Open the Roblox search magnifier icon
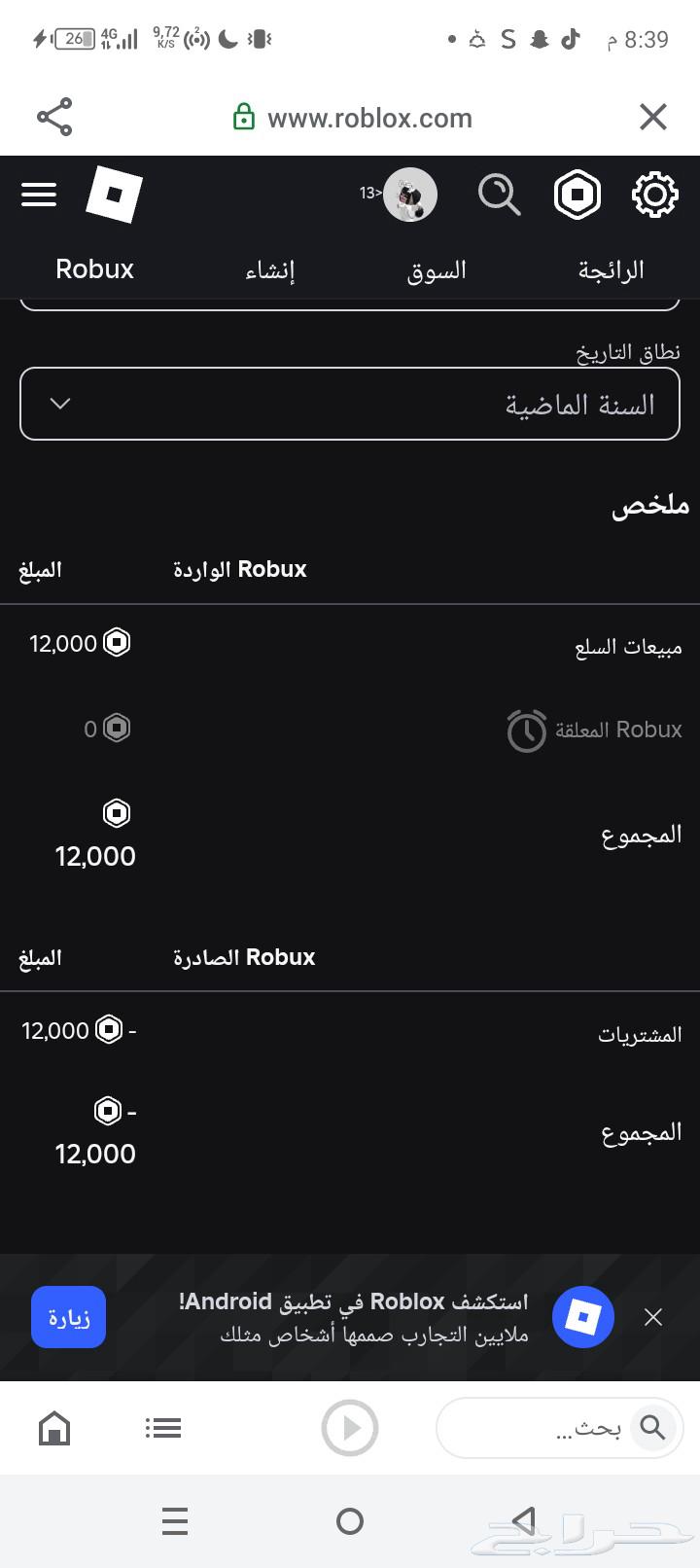Image resolution: width=700 pixels, height=1568 pixels. click(500, 195)
